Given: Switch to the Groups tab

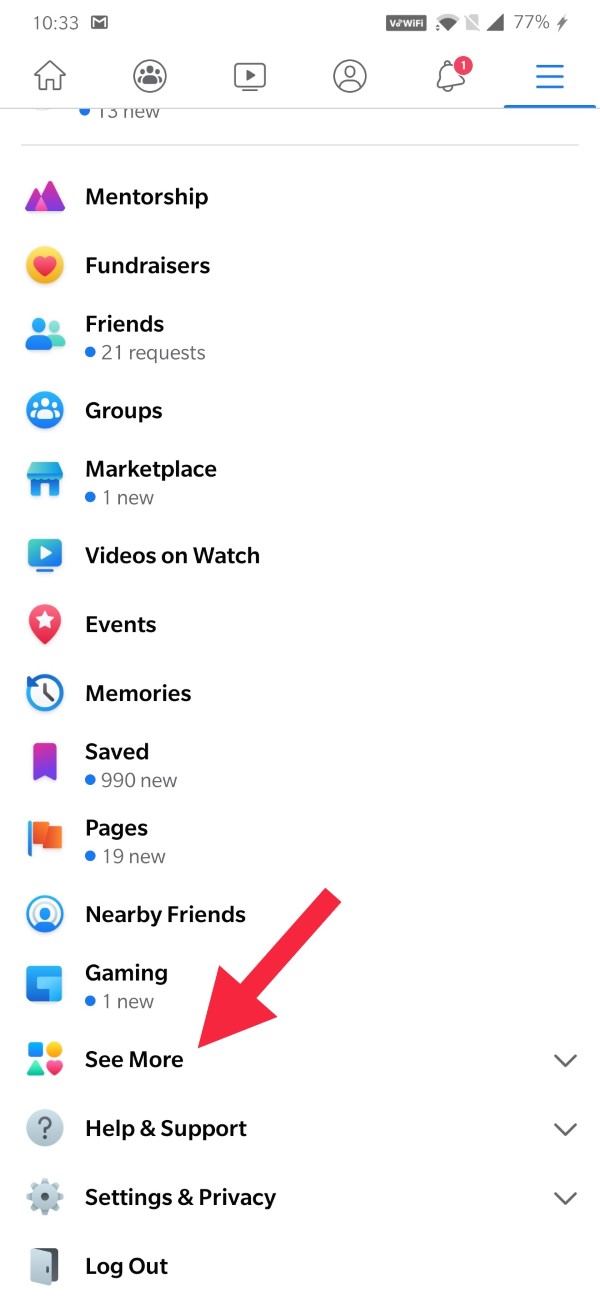Looking at the screenshot, I should point(150,76).
